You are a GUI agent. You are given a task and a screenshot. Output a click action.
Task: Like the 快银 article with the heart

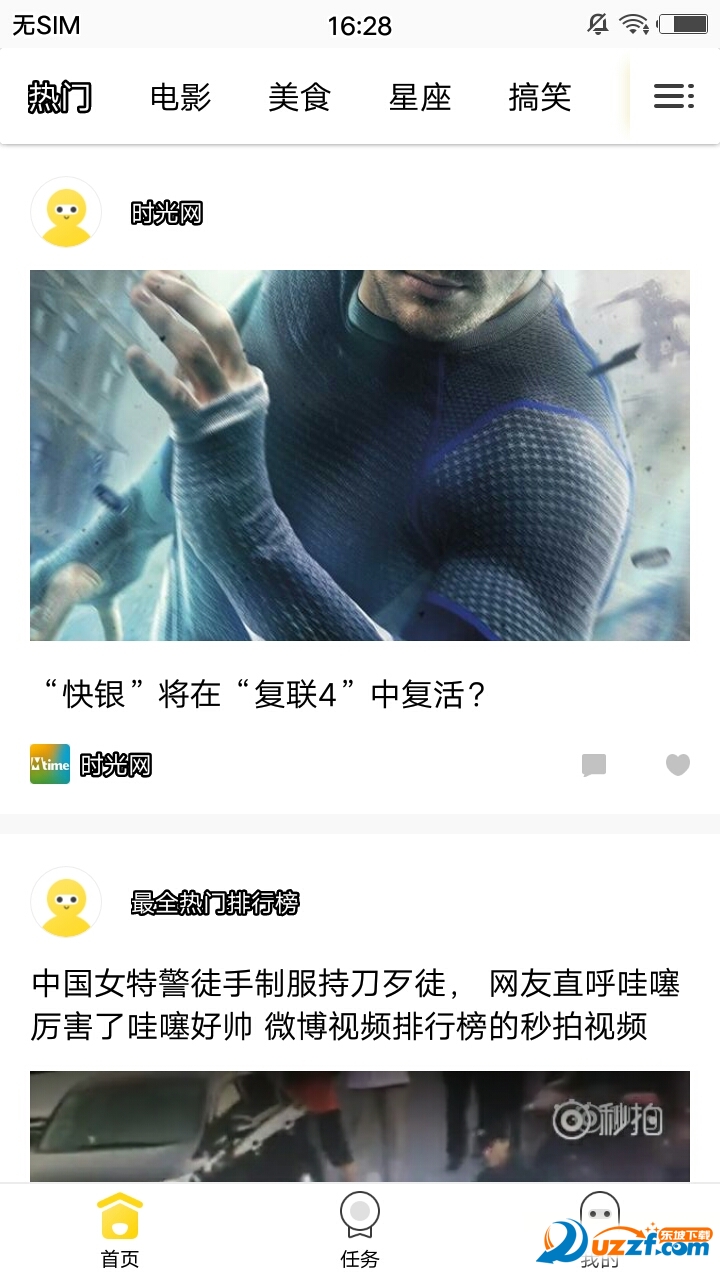(x=678, y=765)
